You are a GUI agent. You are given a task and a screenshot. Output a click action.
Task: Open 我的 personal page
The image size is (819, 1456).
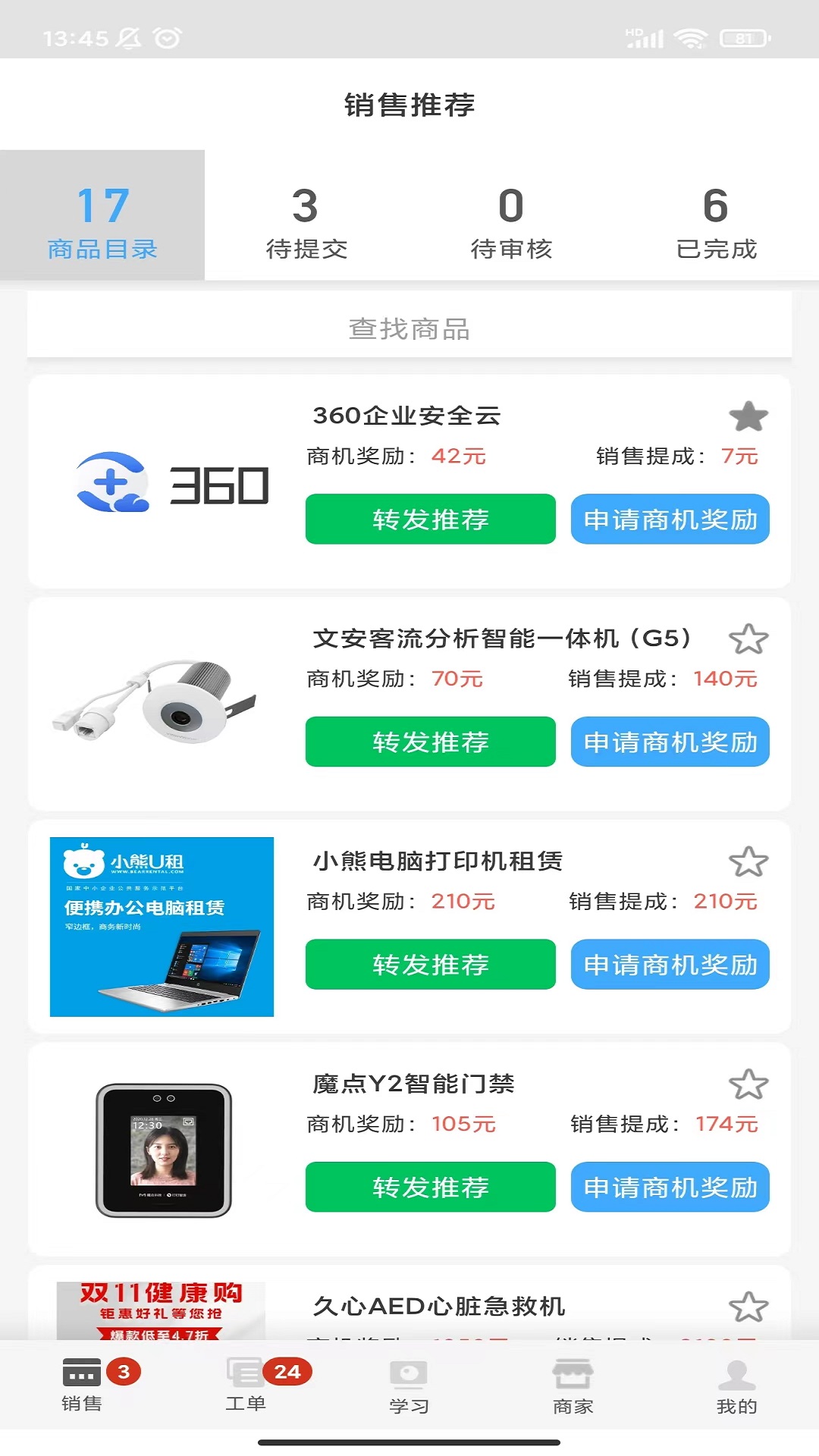coord(735,1388)
